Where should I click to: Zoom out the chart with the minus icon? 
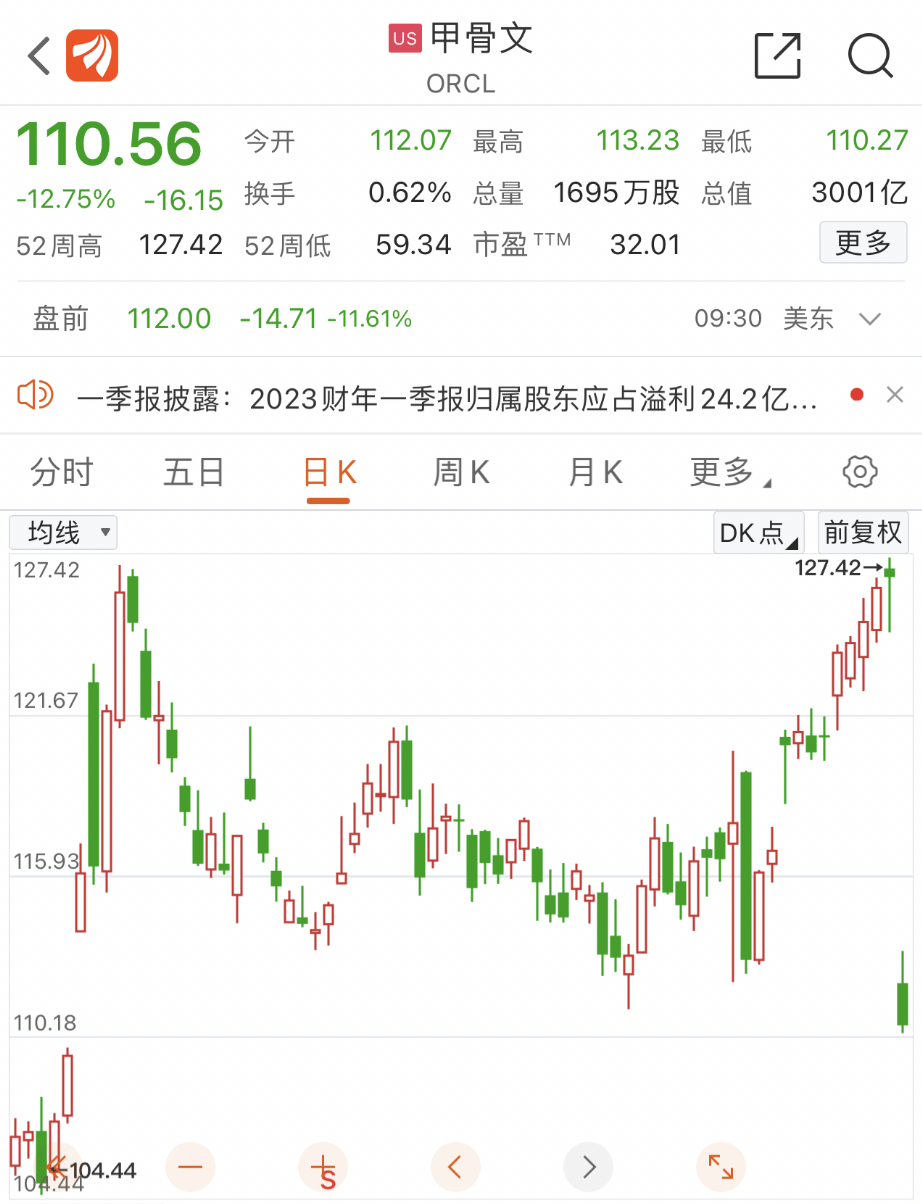click(190, 1166)
